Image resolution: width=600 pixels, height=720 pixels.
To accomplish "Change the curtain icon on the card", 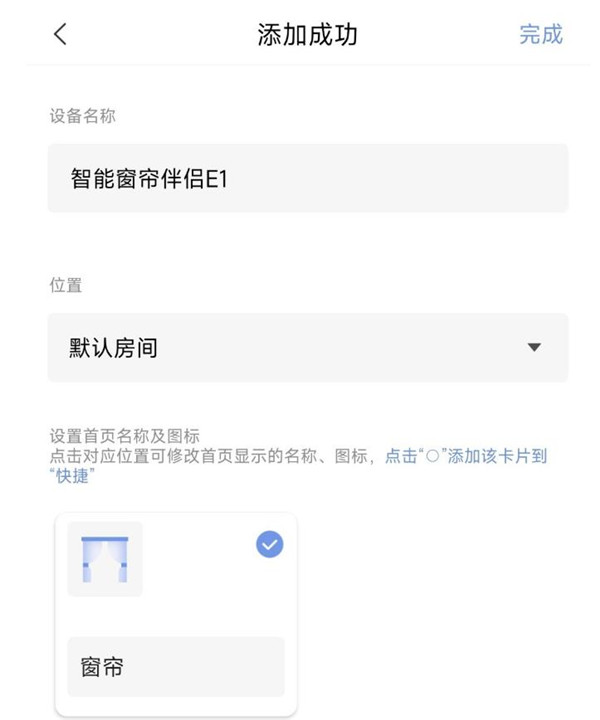I will click(x=105, y=559).
